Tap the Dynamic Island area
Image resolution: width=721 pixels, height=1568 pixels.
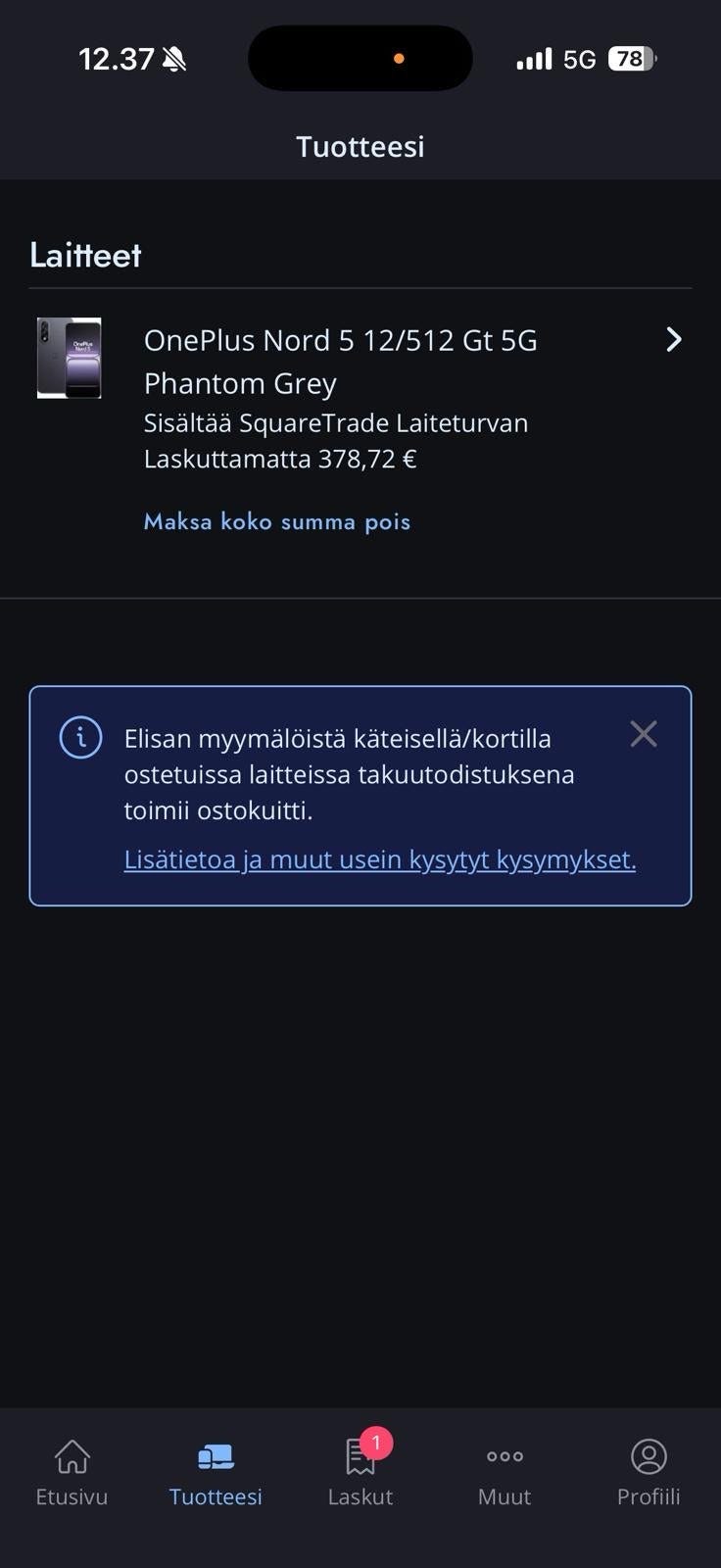click(x=360, y=58)
